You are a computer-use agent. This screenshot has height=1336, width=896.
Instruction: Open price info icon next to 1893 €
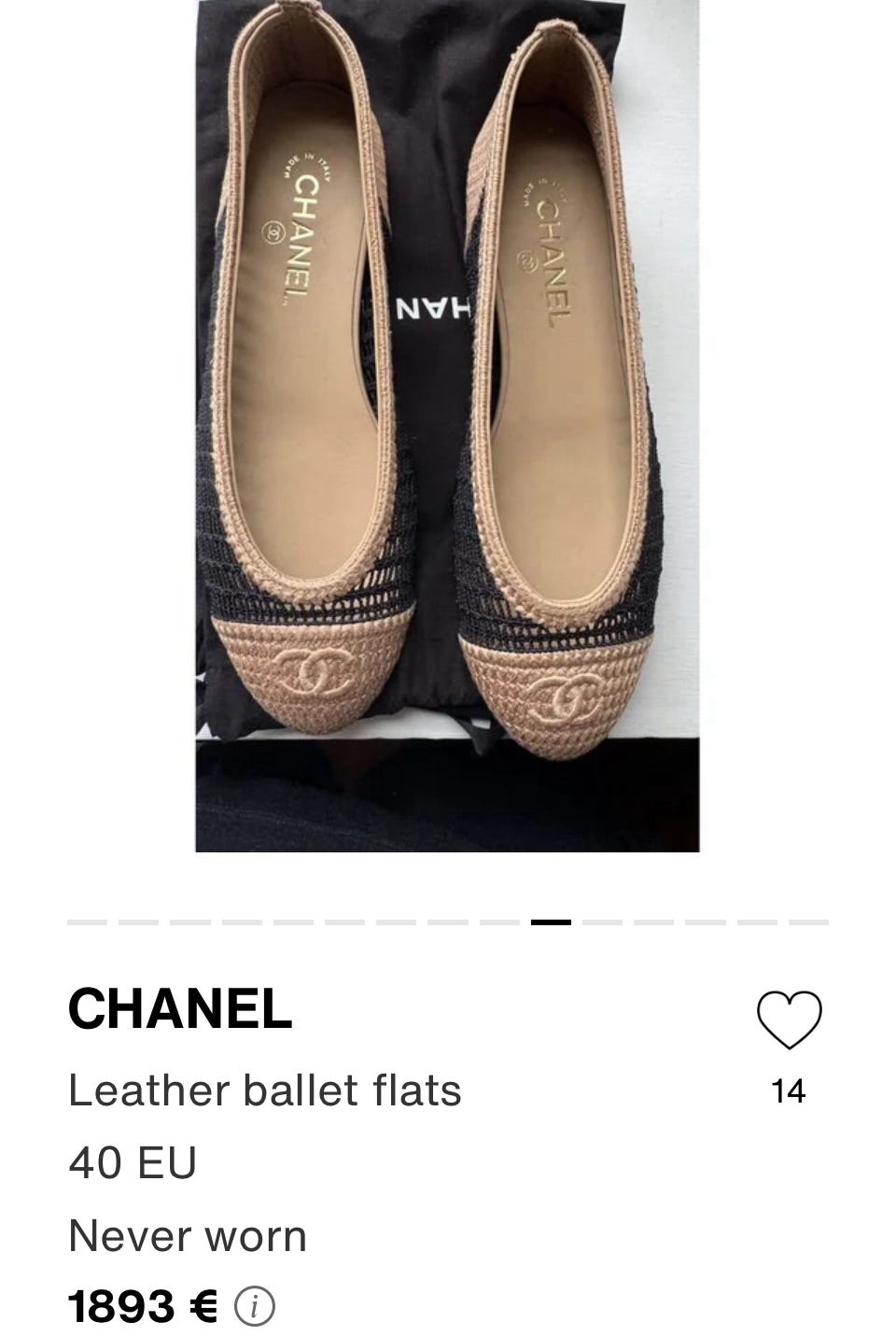(x=254, y=1306)
